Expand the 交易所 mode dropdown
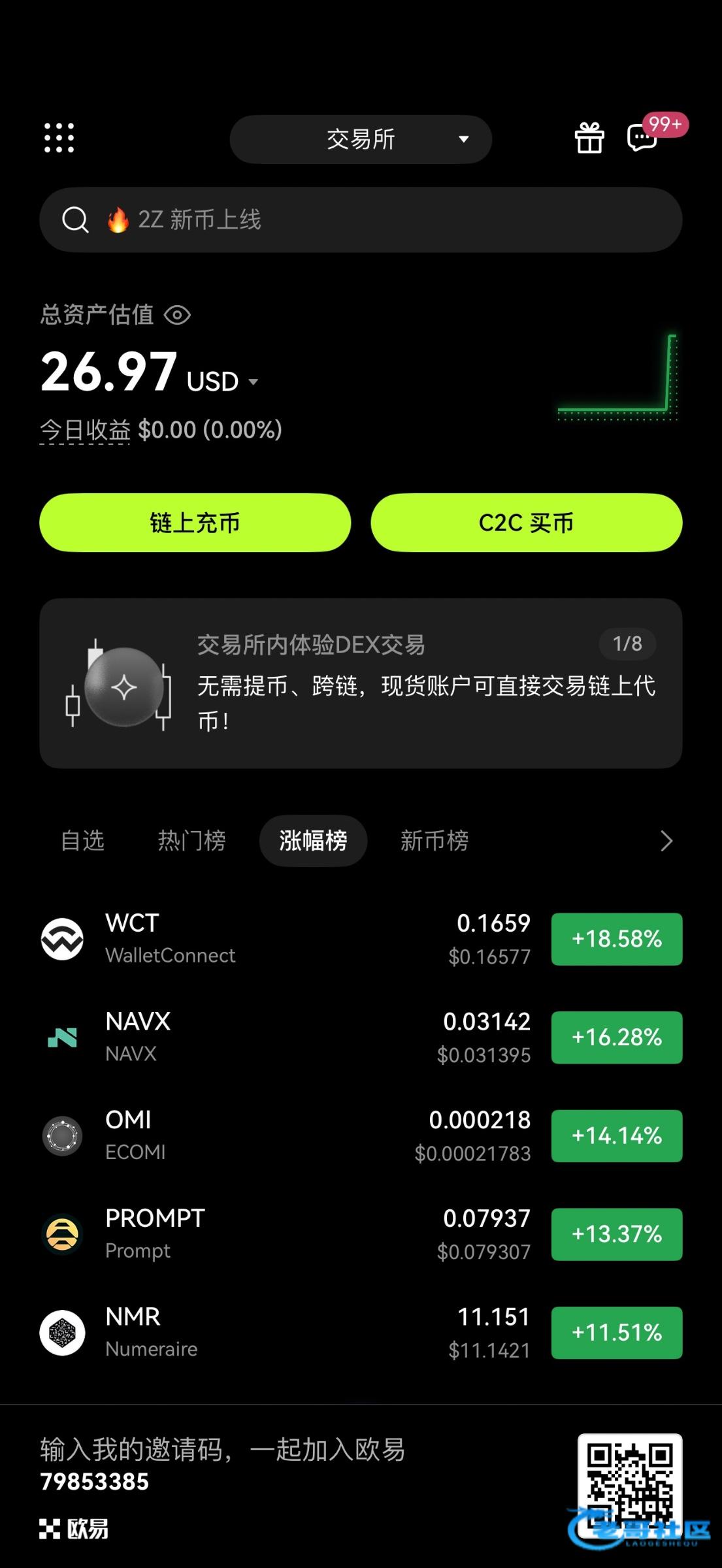The width and height of the screenshot is (722, 1568). click(361, 139)
